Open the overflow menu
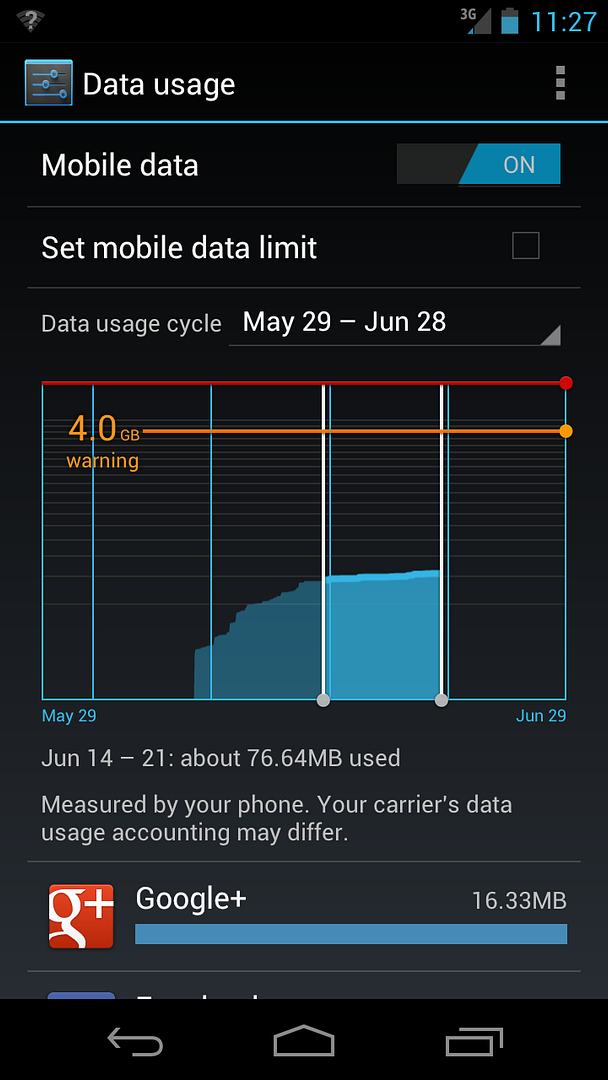Screen dimensions: 608x1080 tap(560, 84)
